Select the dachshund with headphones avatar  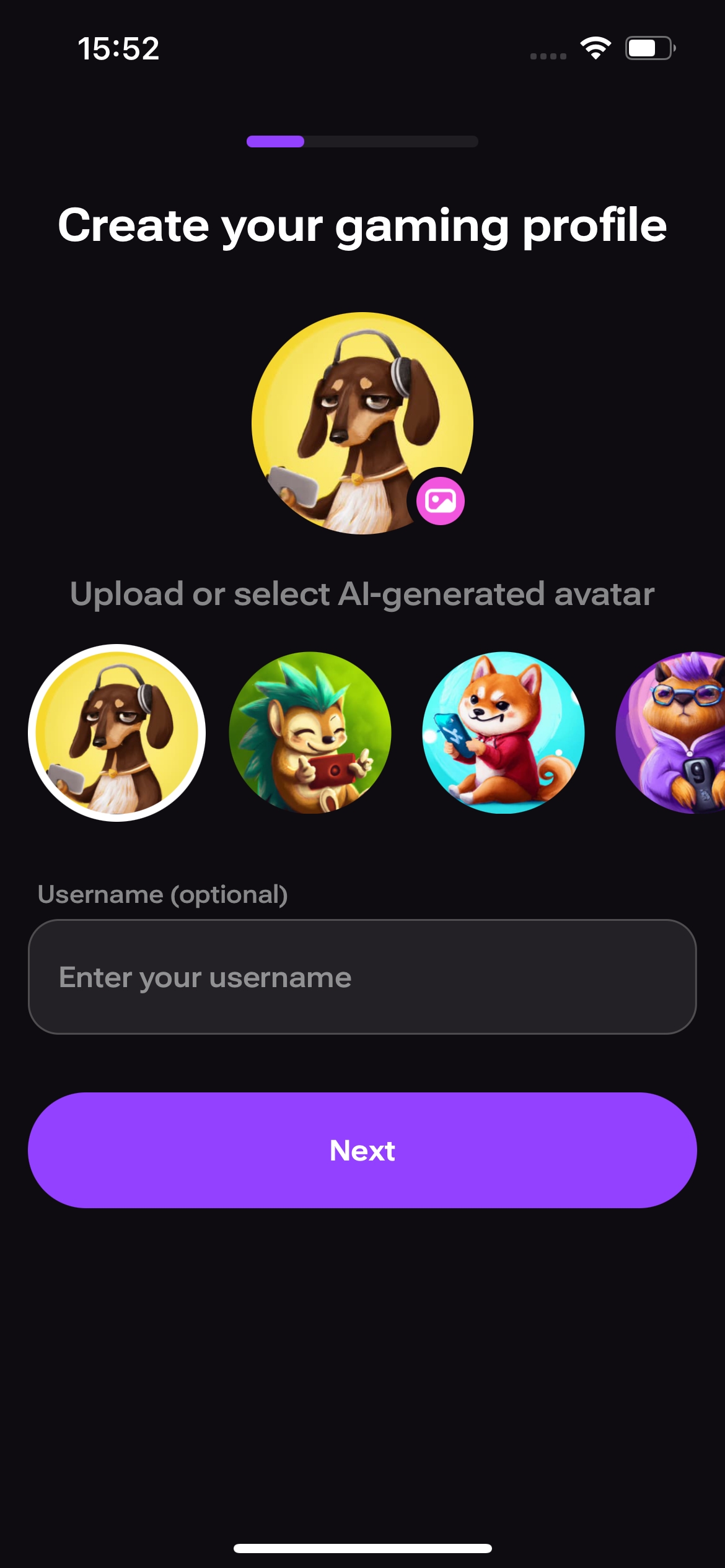pos(117,733)
